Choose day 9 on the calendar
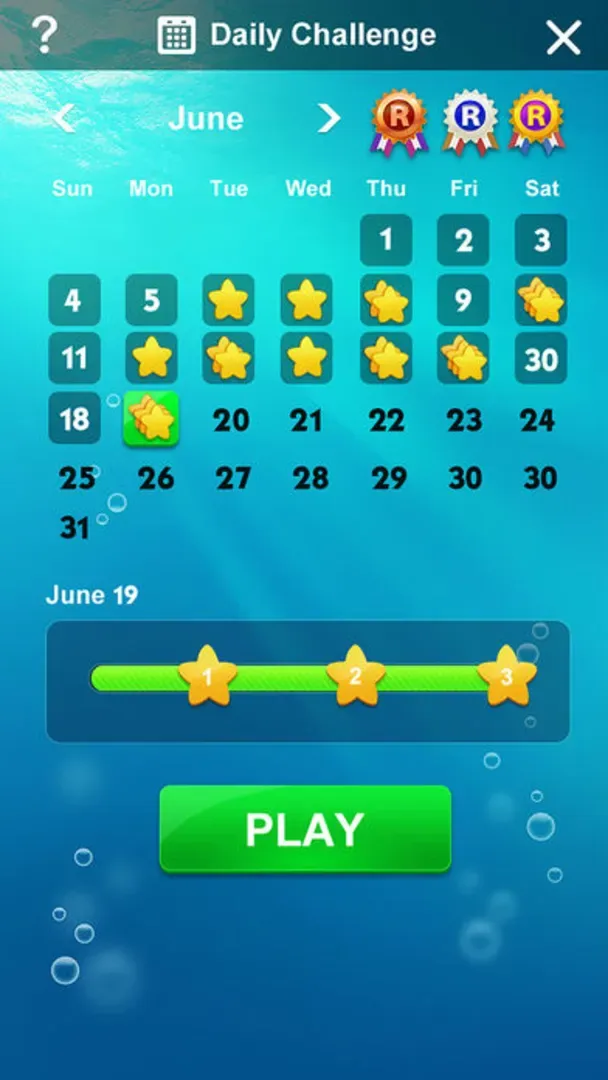 click(463, 300)
